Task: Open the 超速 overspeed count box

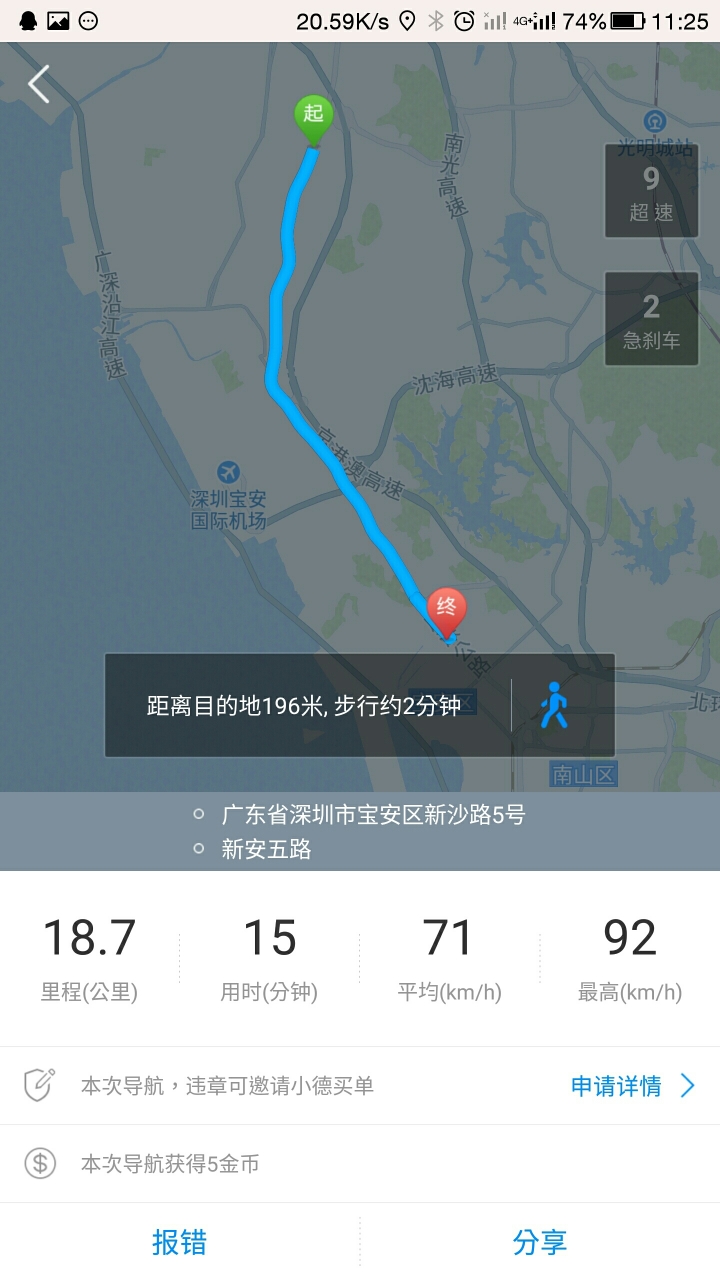Action: pyautogui.click(x=651, y=192)
